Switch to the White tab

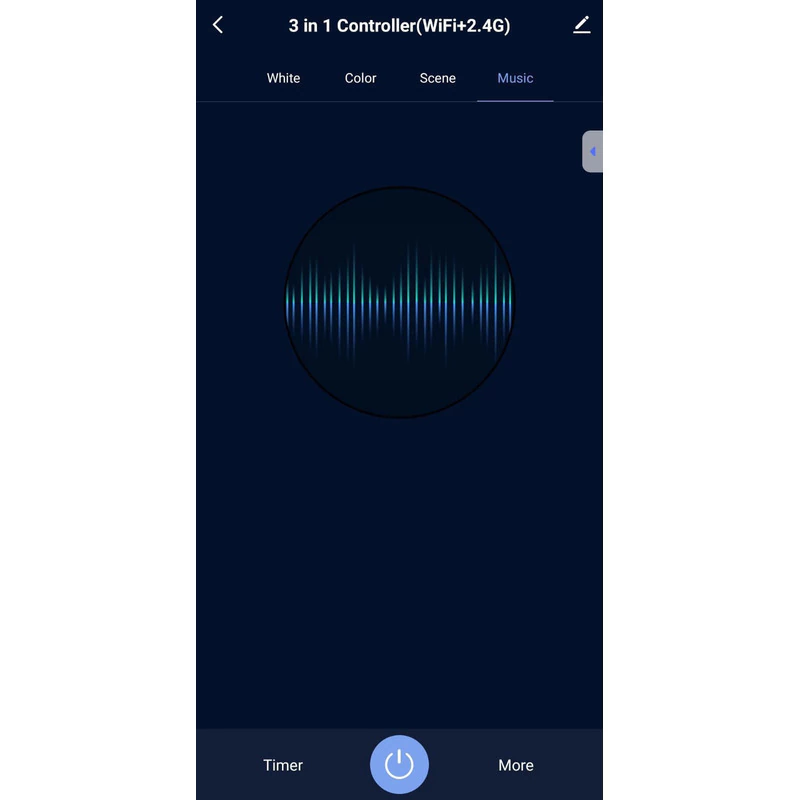coord(283,78)
